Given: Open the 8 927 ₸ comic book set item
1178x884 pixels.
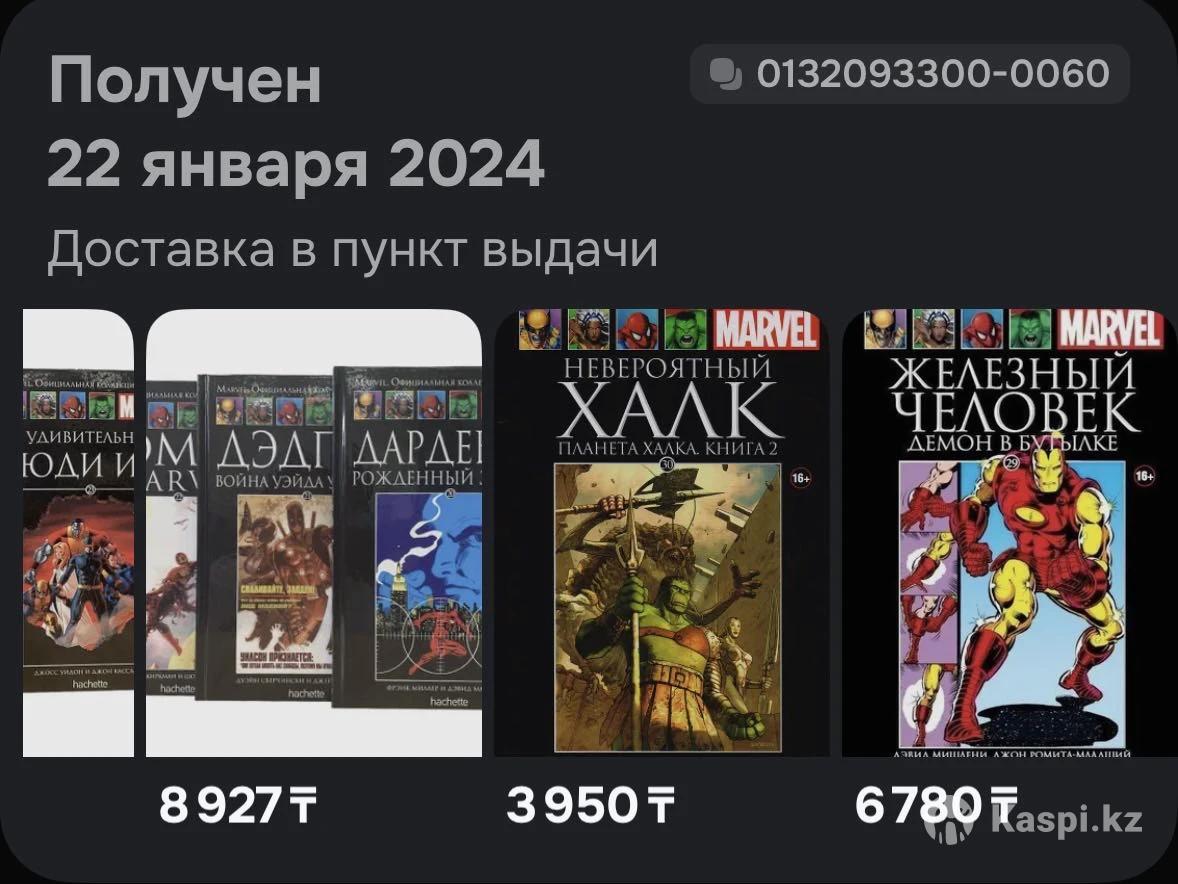Looking at the screenshot, I should point(313,532).
